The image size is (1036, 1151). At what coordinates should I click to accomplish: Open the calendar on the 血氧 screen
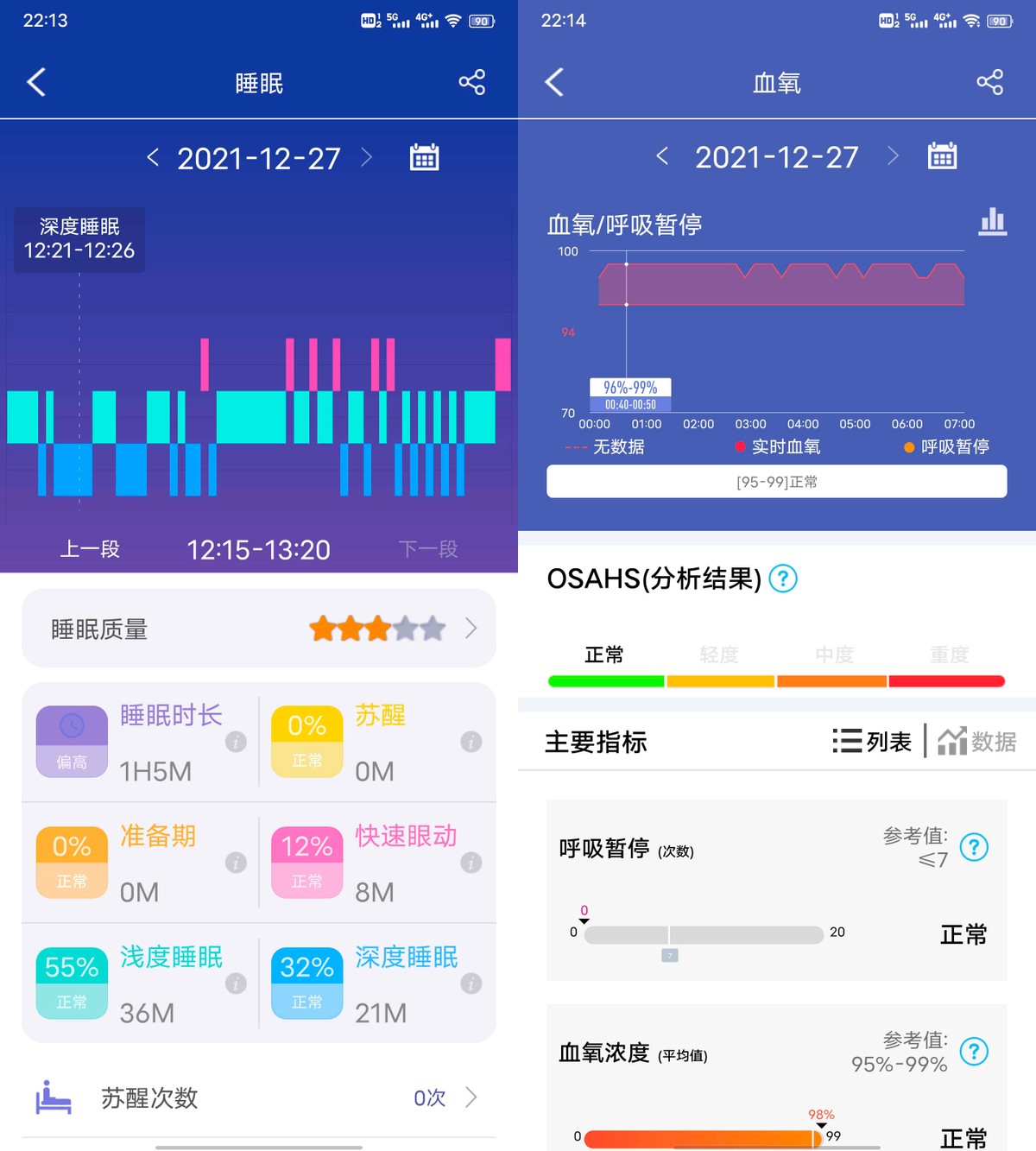pyautogui.click(x=942, y=156)
